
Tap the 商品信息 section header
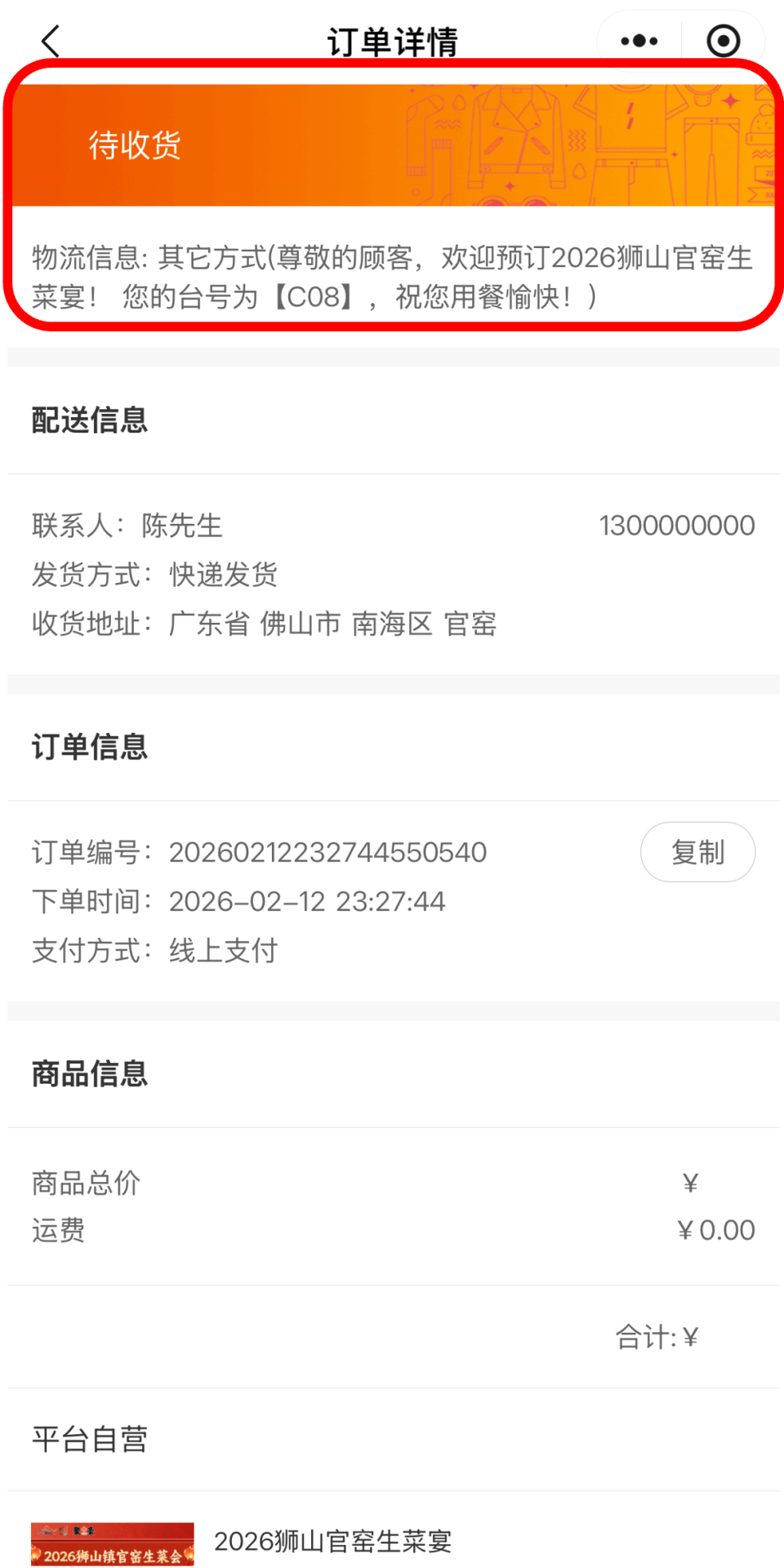pos(90,1073)
